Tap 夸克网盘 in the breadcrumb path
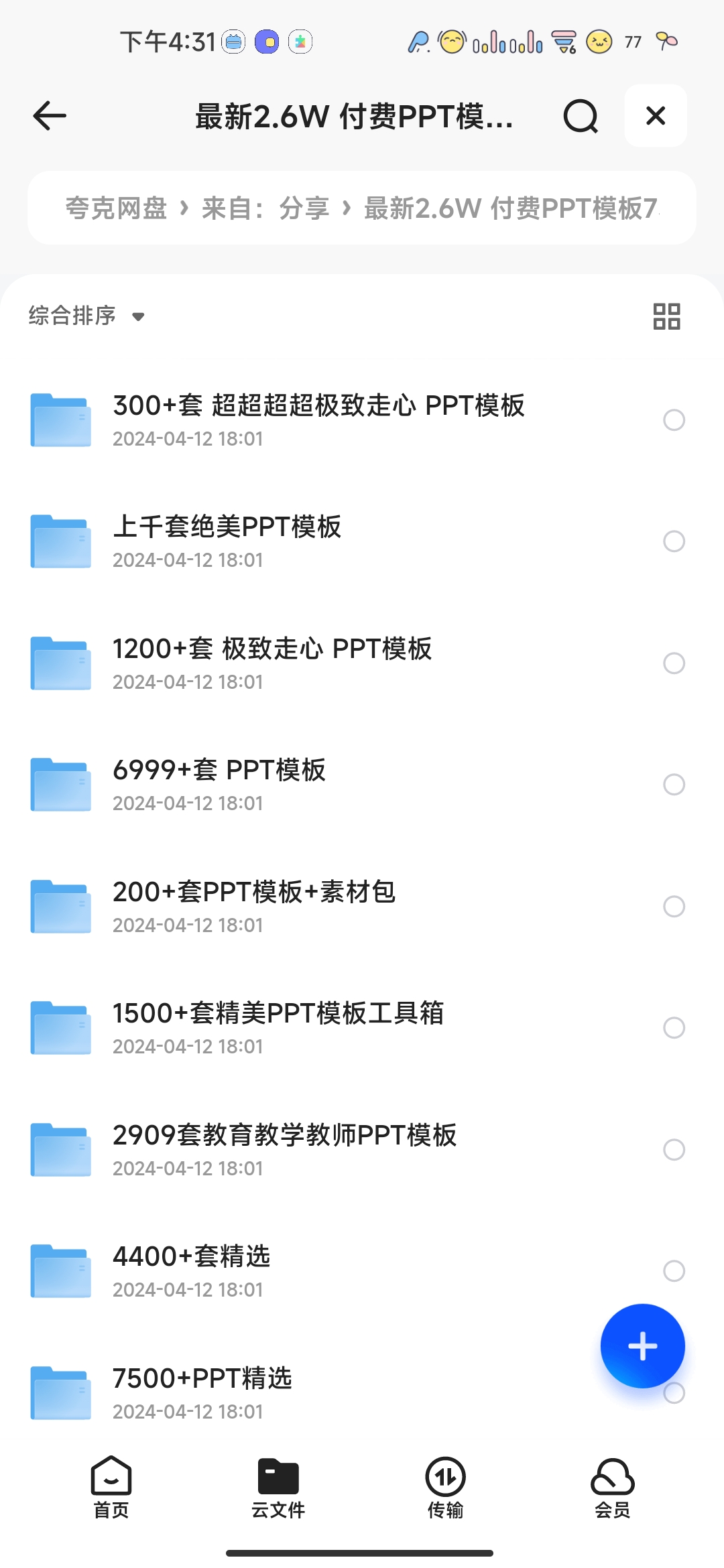 115,207
